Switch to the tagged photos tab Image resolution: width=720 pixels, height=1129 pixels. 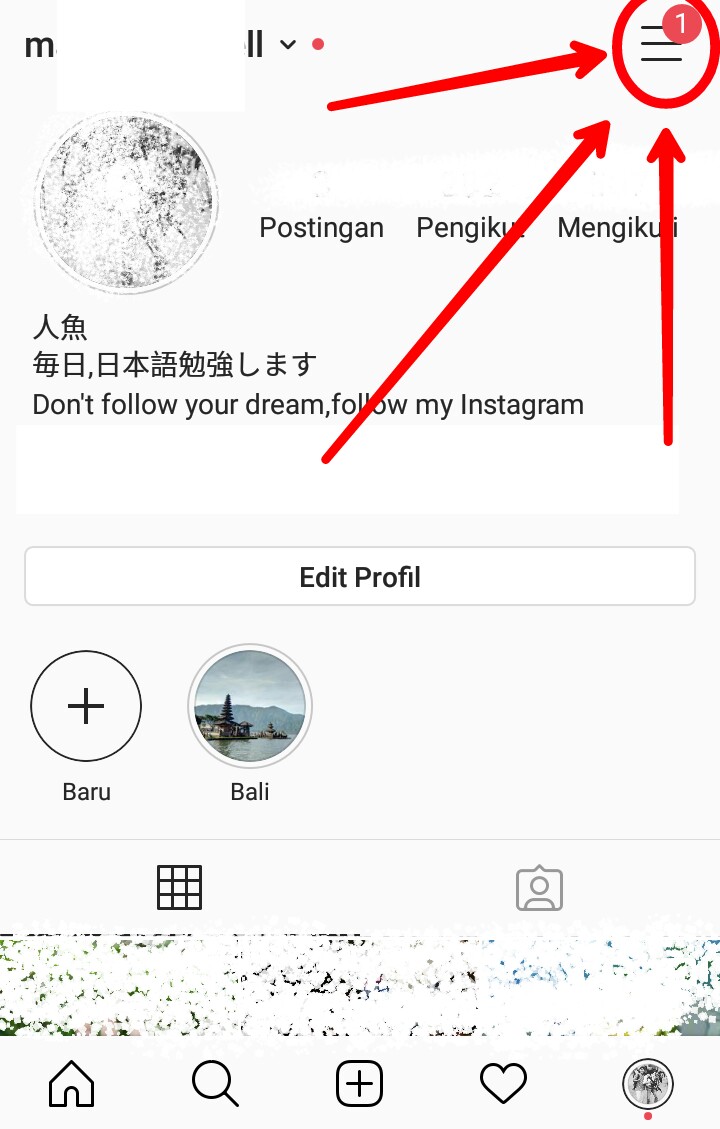tap(540, 887)
